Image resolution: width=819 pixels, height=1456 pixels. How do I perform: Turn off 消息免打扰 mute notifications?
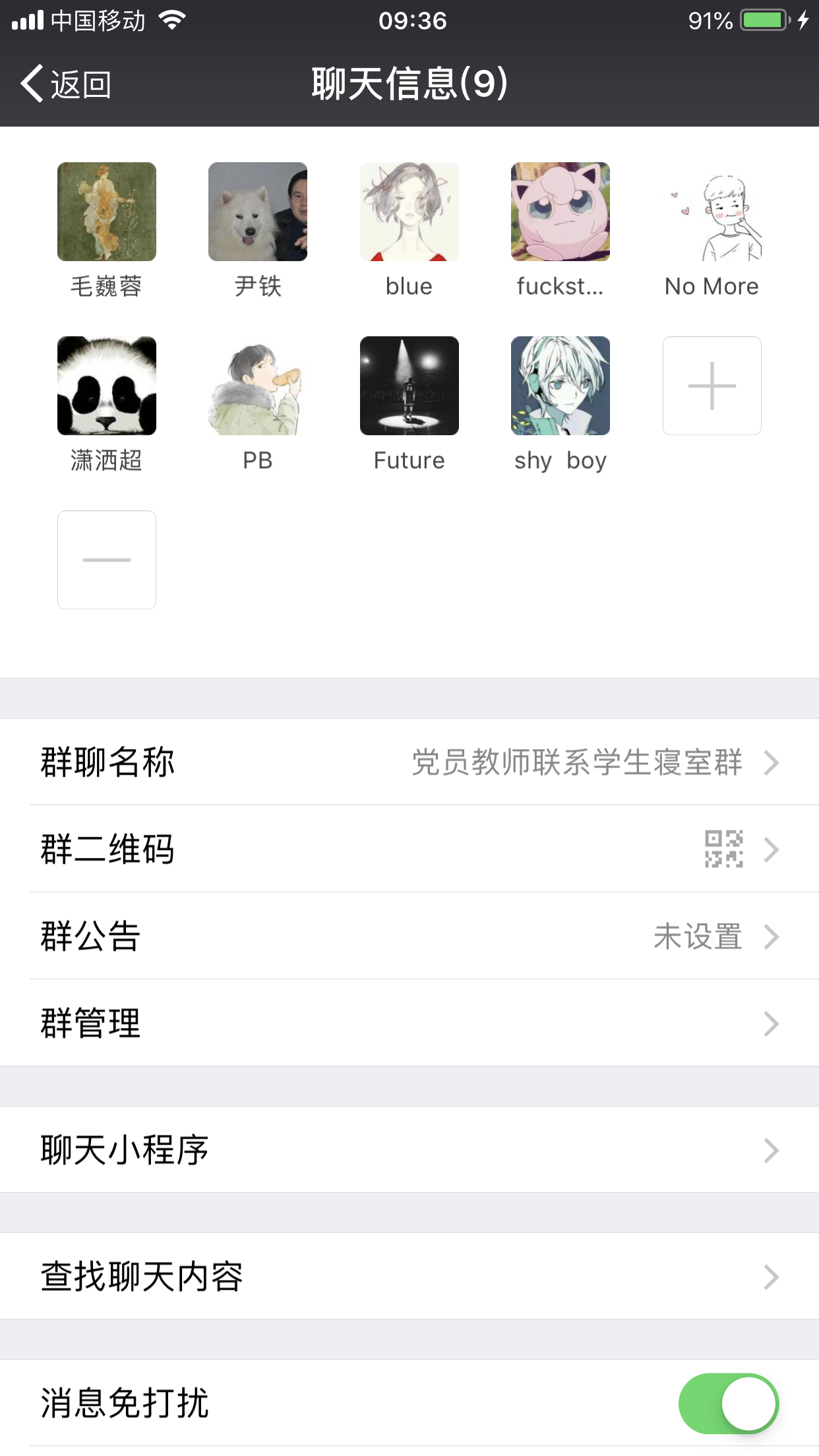click(x=728, y=1403)
